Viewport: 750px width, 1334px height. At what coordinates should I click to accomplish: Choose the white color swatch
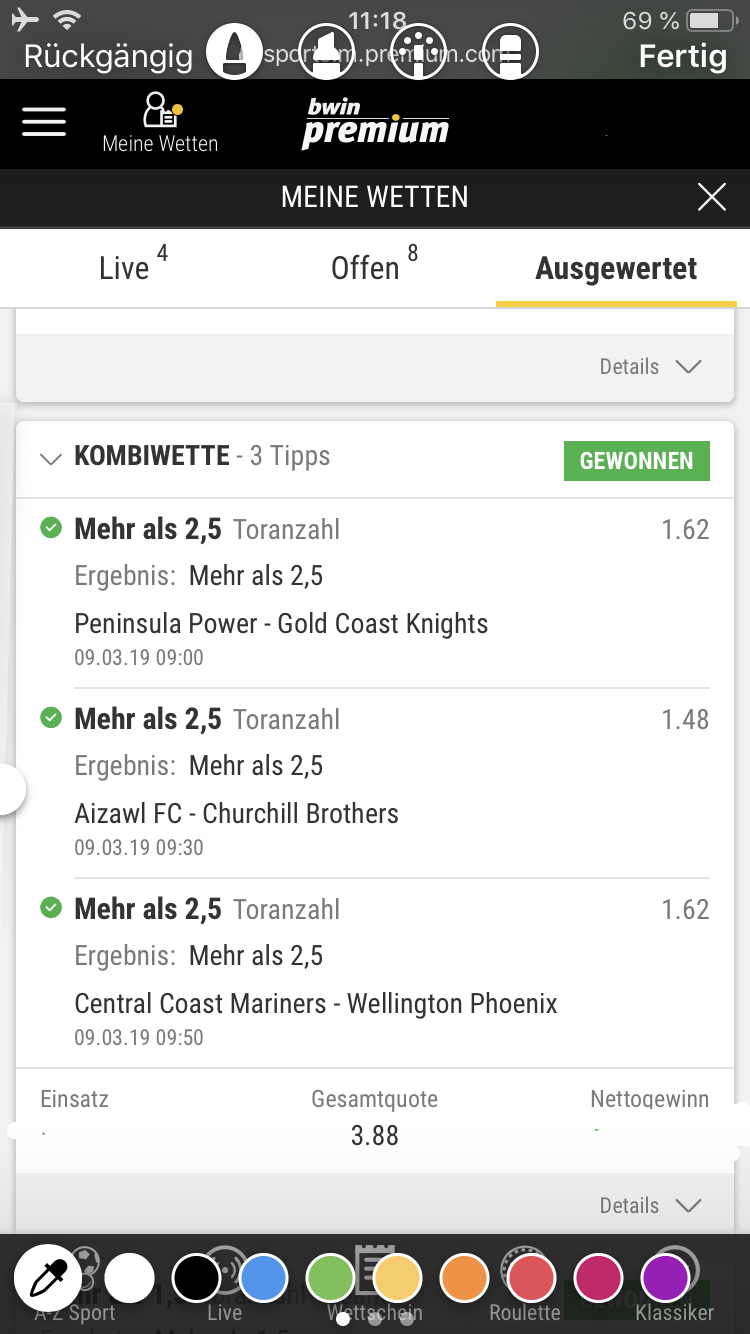click(130, 1278)
